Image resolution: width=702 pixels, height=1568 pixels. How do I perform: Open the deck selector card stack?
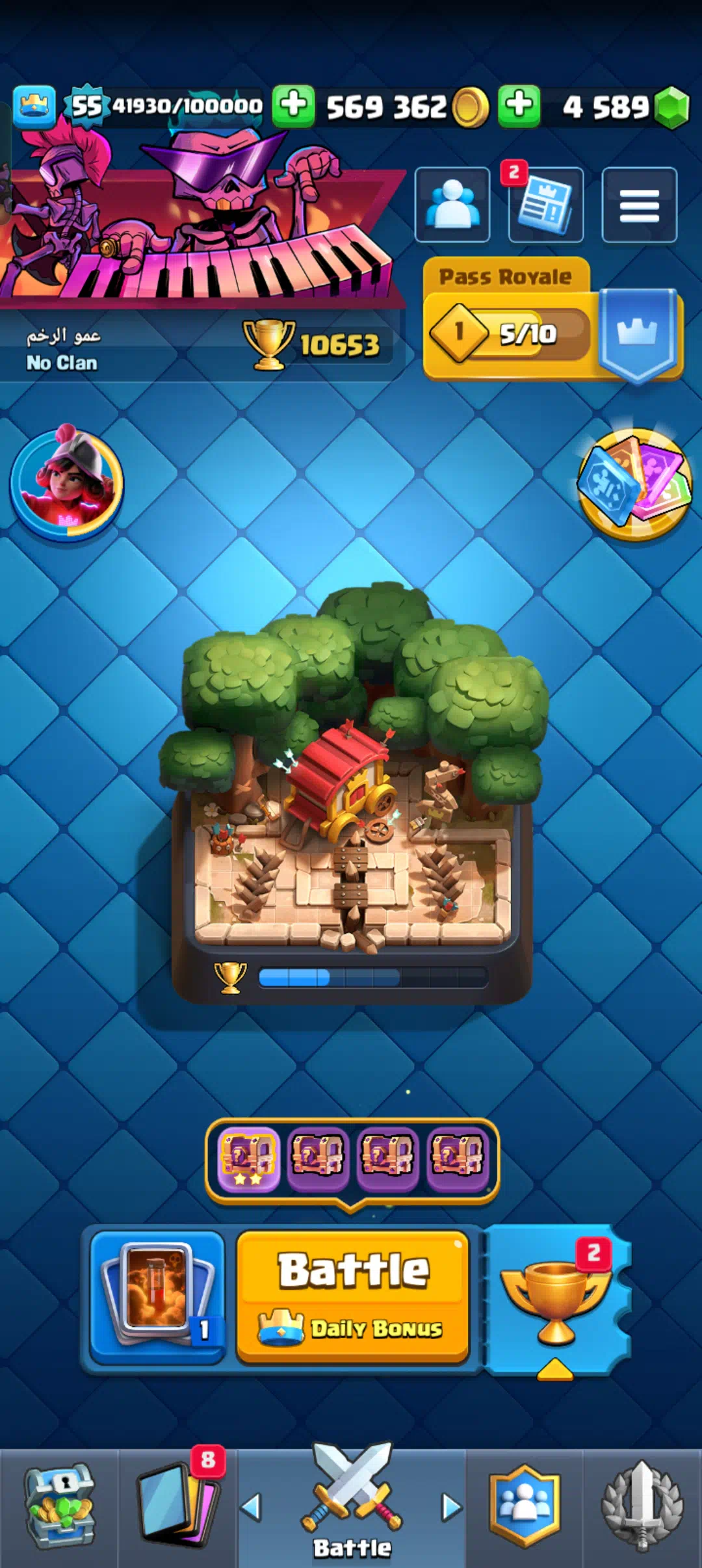158,1295
